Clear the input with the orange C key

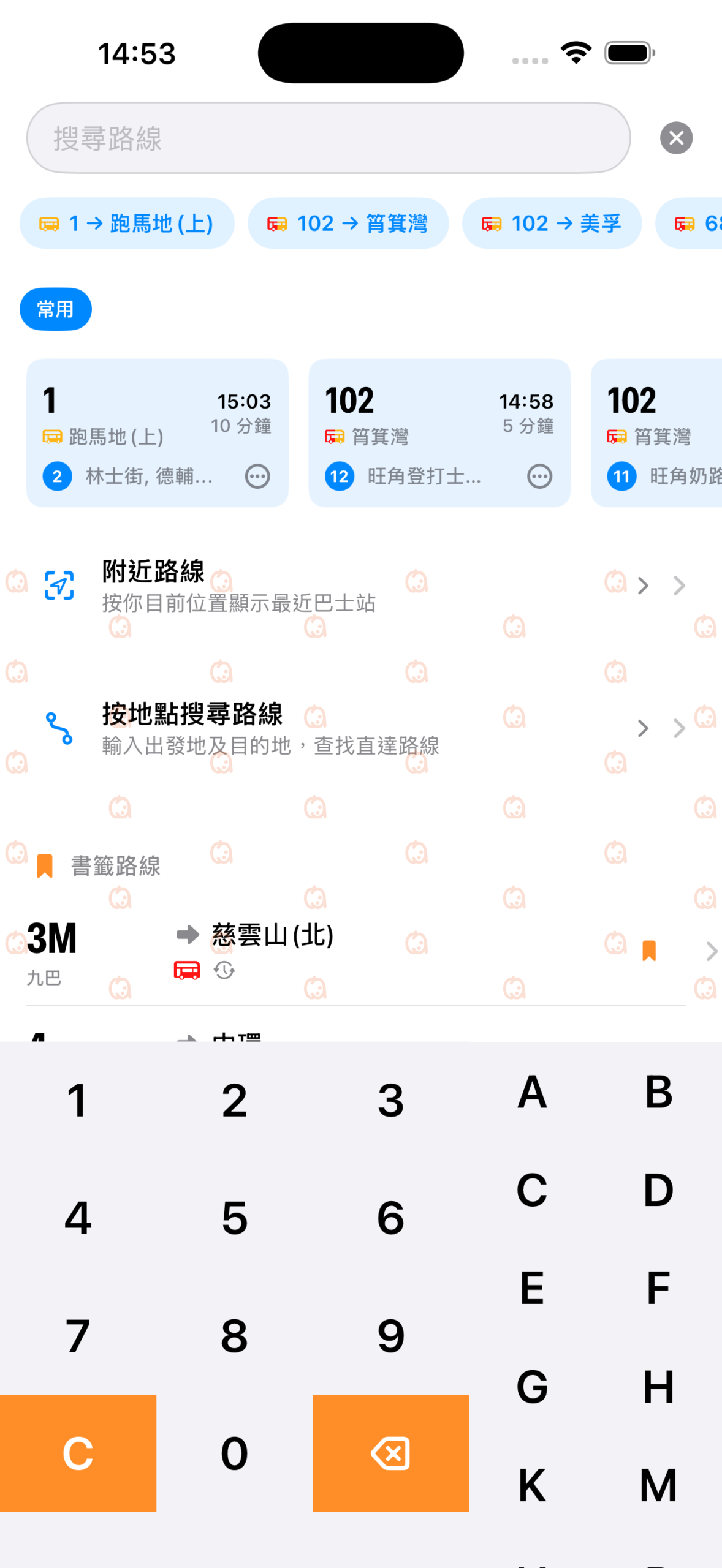[x=78, y=1453]
